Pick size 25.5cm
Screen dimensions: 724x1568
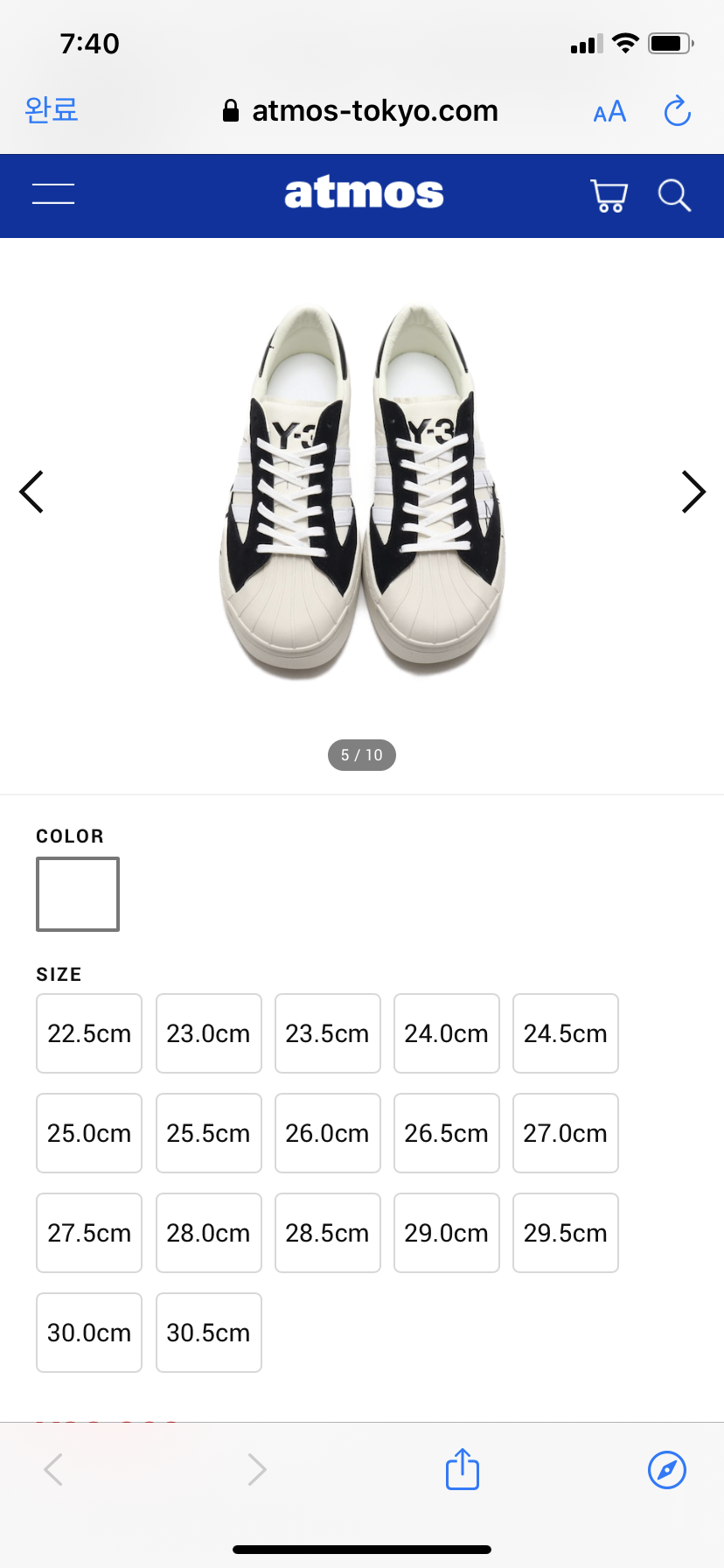click(208, 1133)
